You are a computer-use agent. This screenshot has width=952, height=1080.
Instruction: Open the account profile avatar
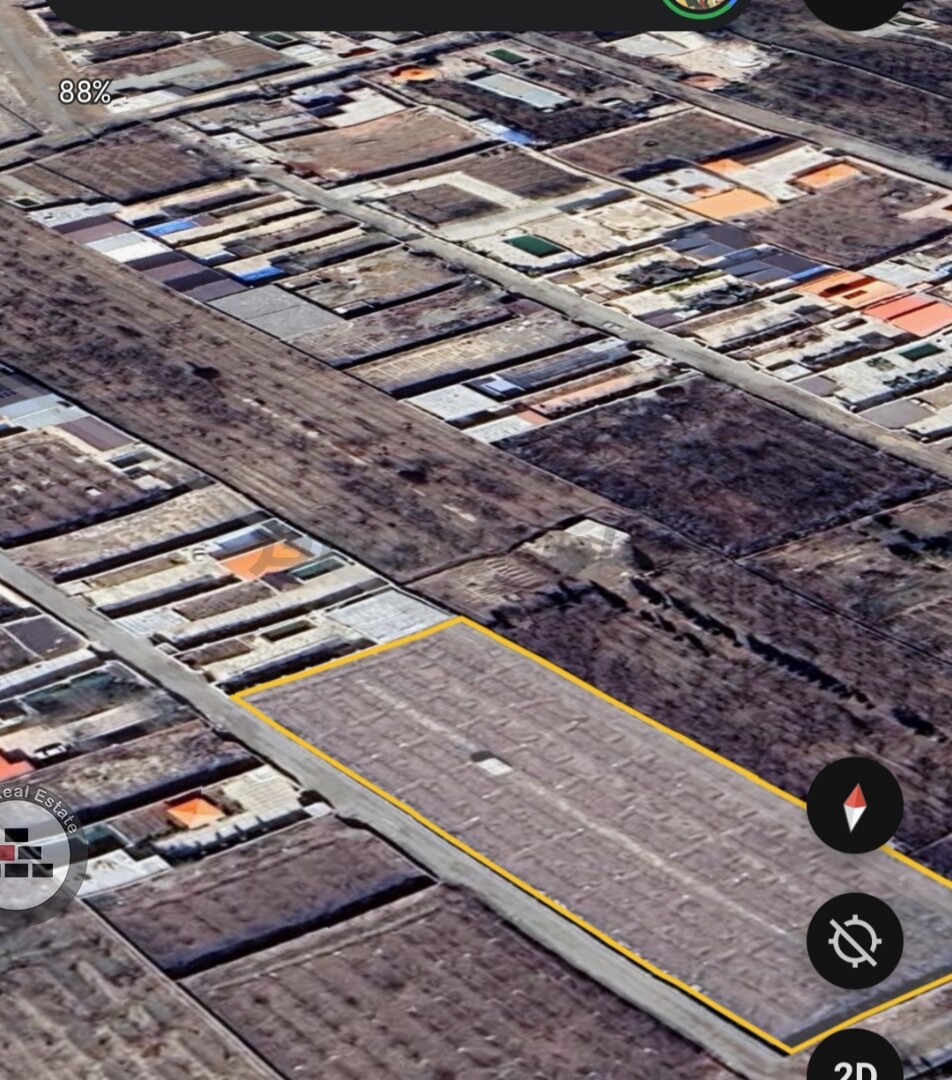tap(699, 6)
